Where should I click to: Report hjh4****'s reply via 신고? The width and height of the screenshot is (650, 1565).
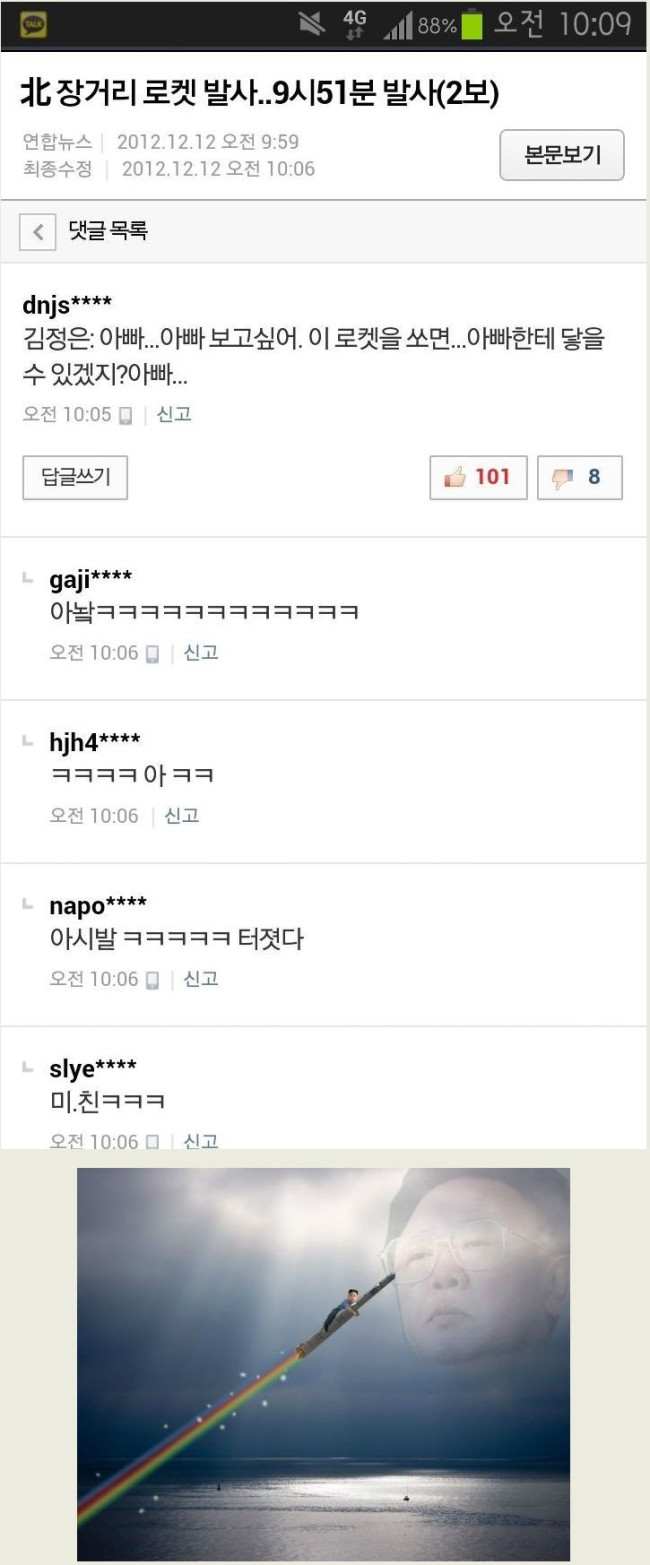pyautogui.click(x=182, y=816)
